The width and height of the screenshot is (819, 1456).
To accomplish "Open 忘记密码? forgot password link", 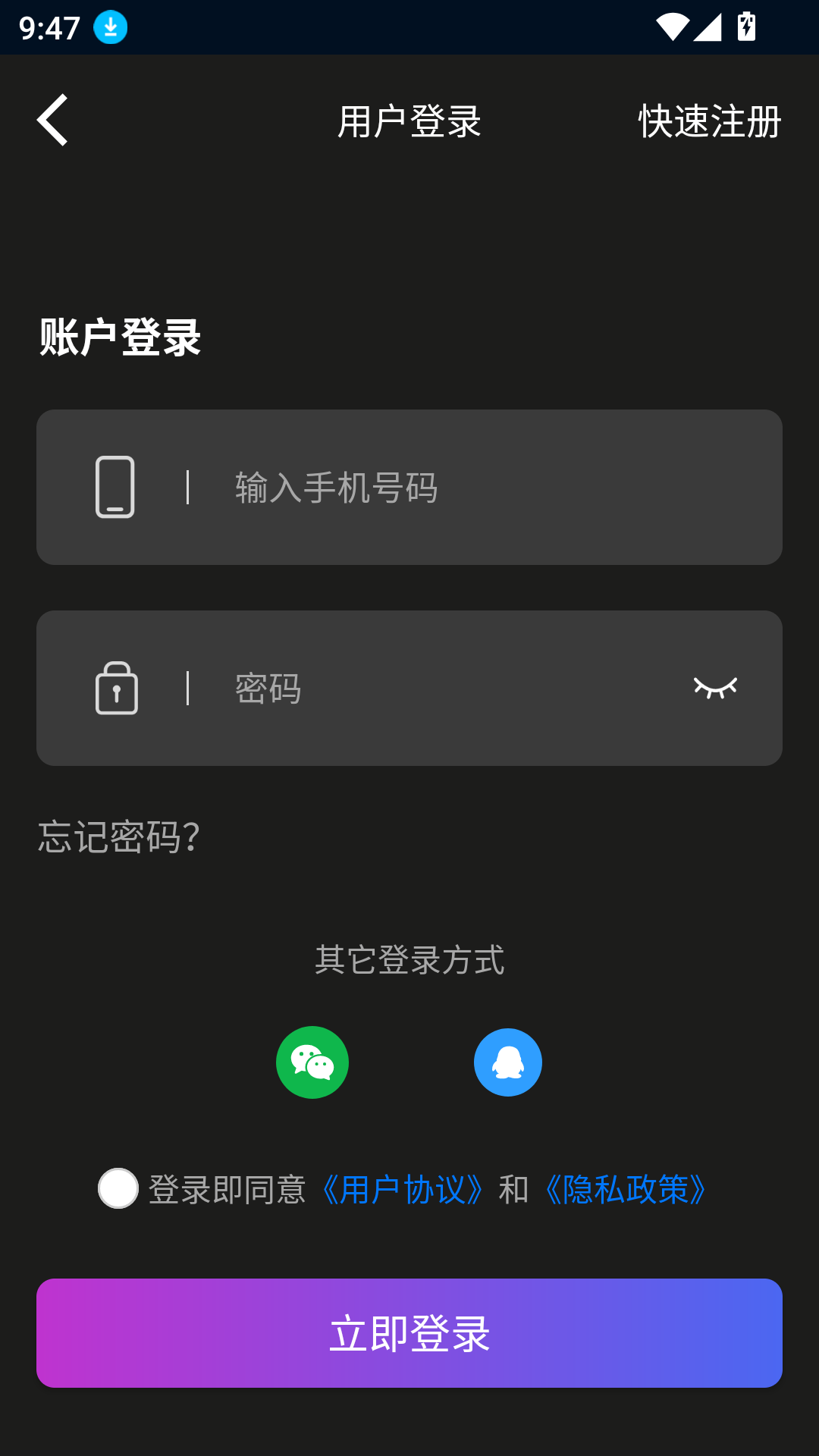I will (x=119, y=837).
